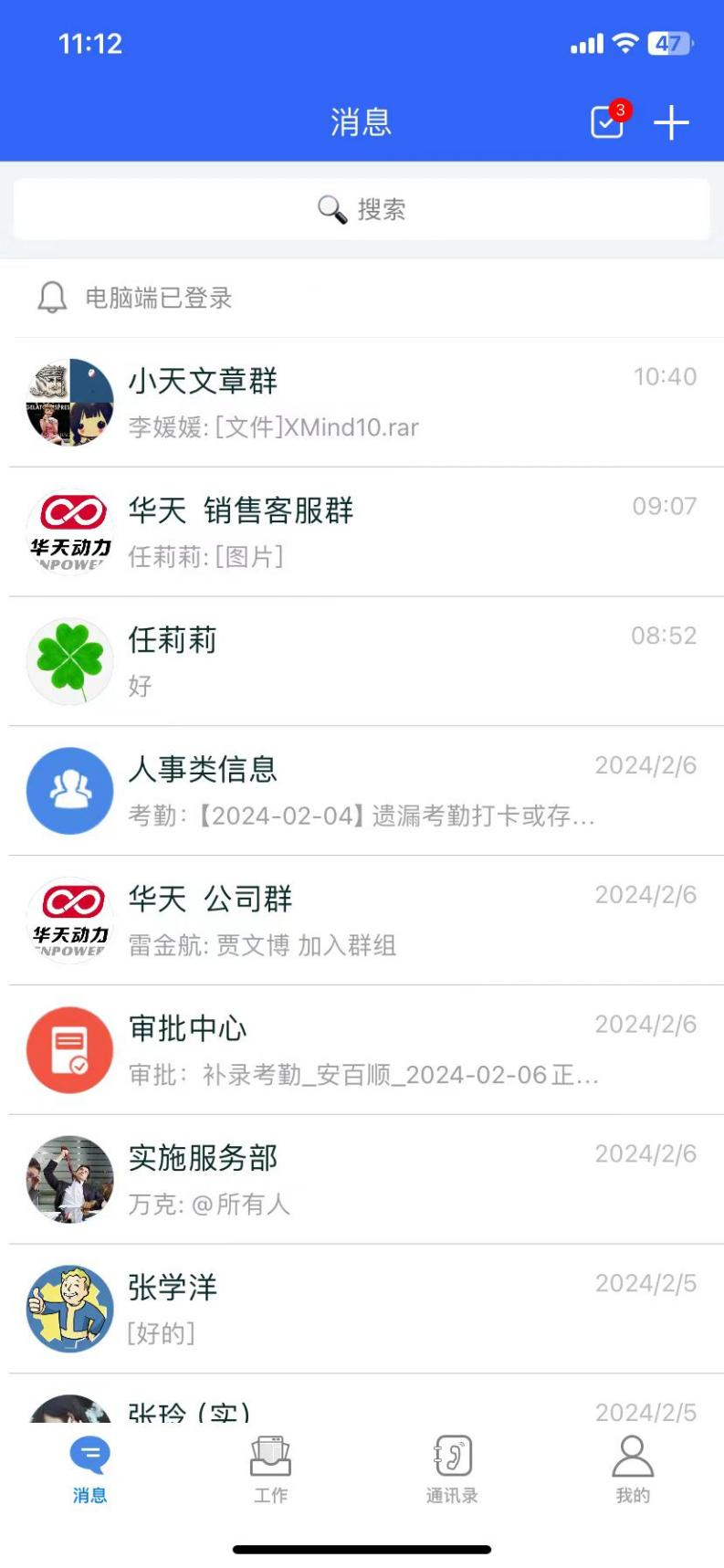The width and height of the screenshot is (724, 1568).
Task: Open the 人事类信息 HR messages icon
Action: click(x=69, y=791)
